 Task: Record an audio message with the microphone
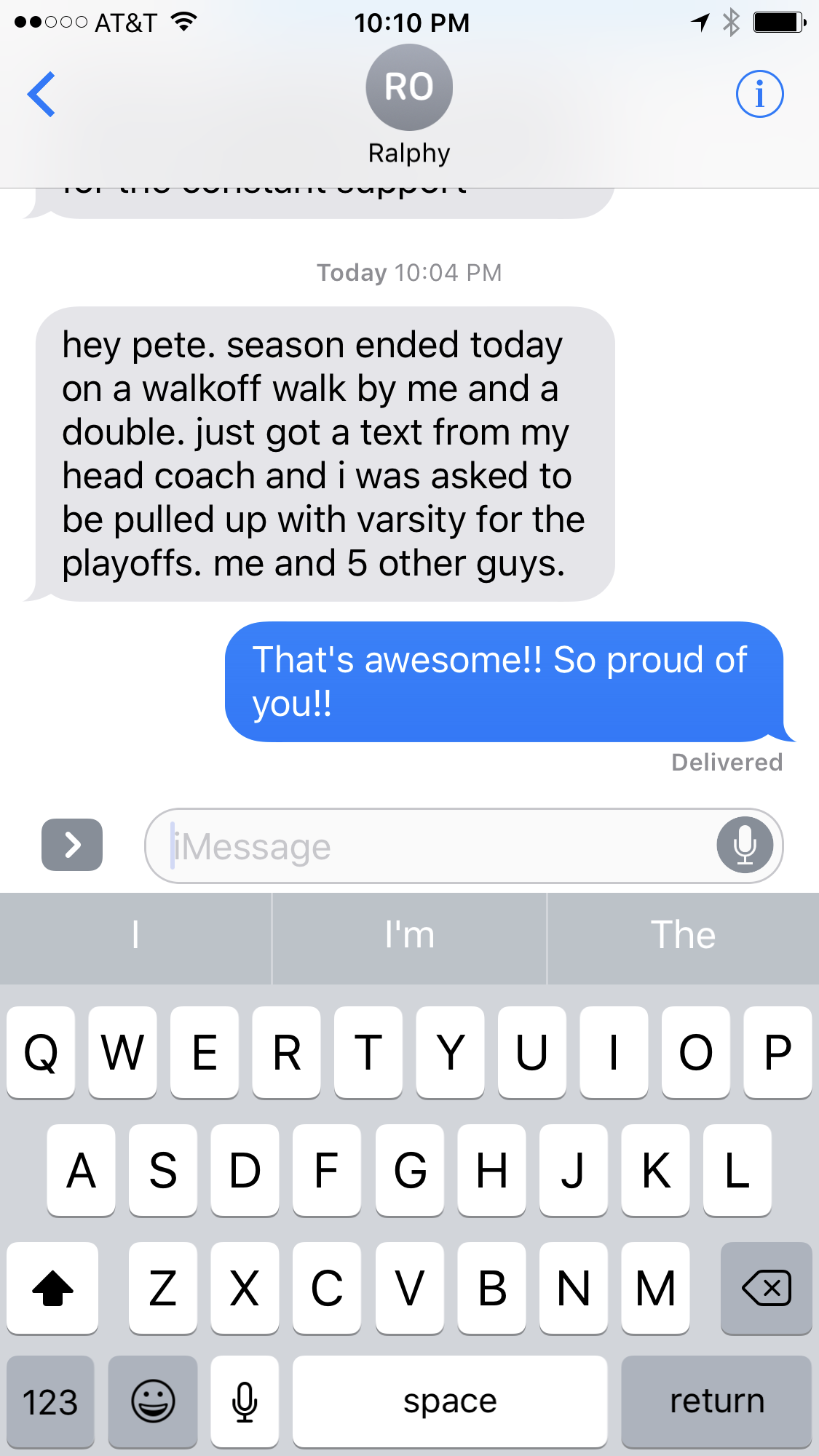point(745,846)
